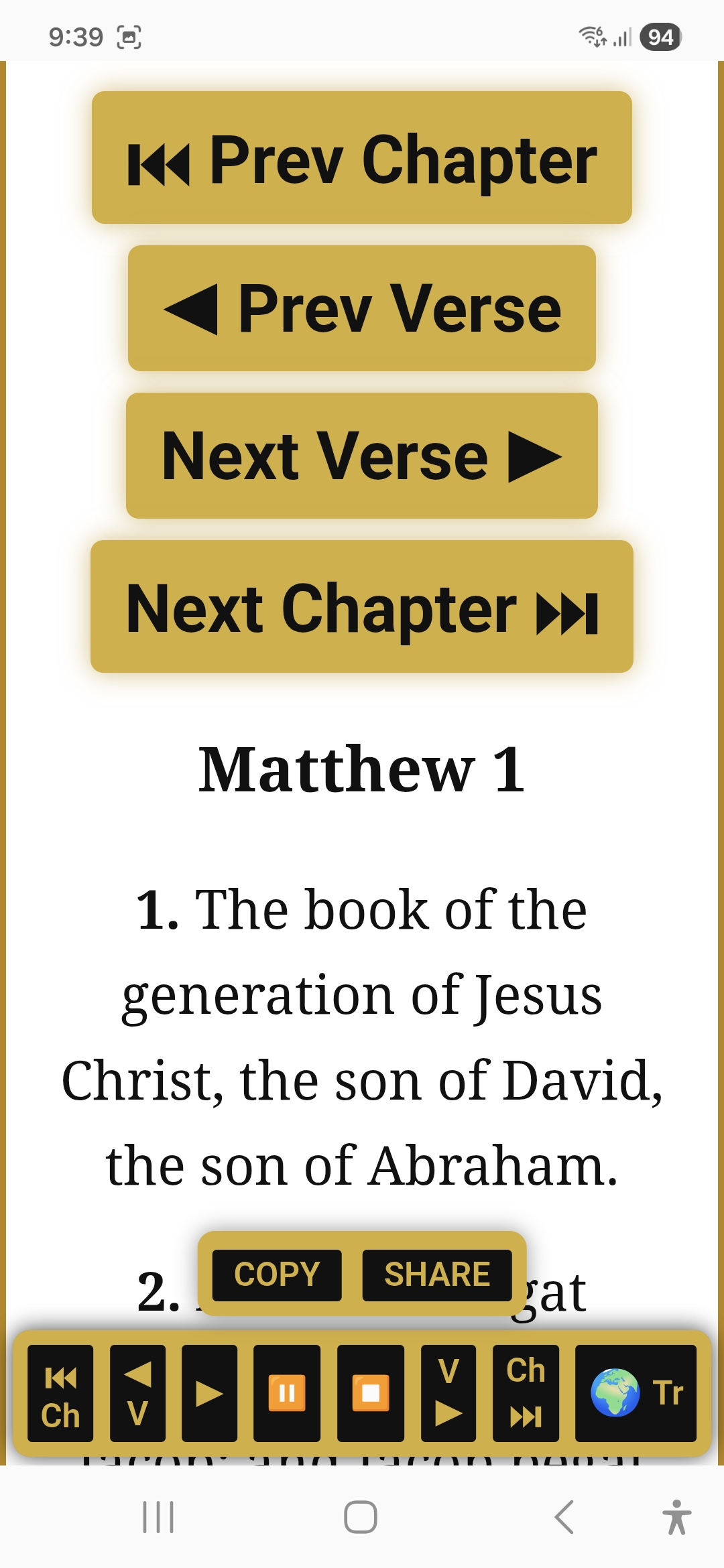Jump to next chapter using the large button

362,606
